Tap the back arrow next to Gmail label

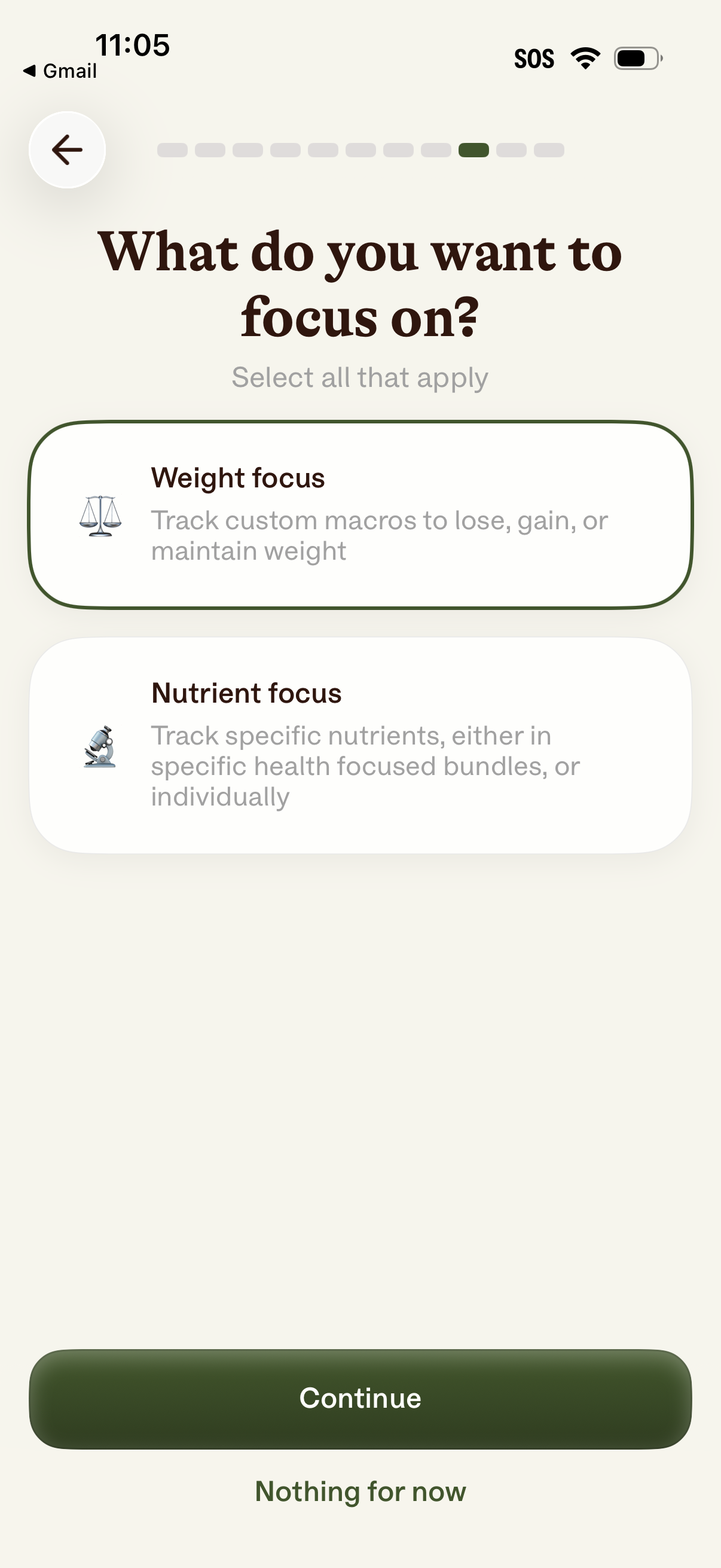coord(29,70)
